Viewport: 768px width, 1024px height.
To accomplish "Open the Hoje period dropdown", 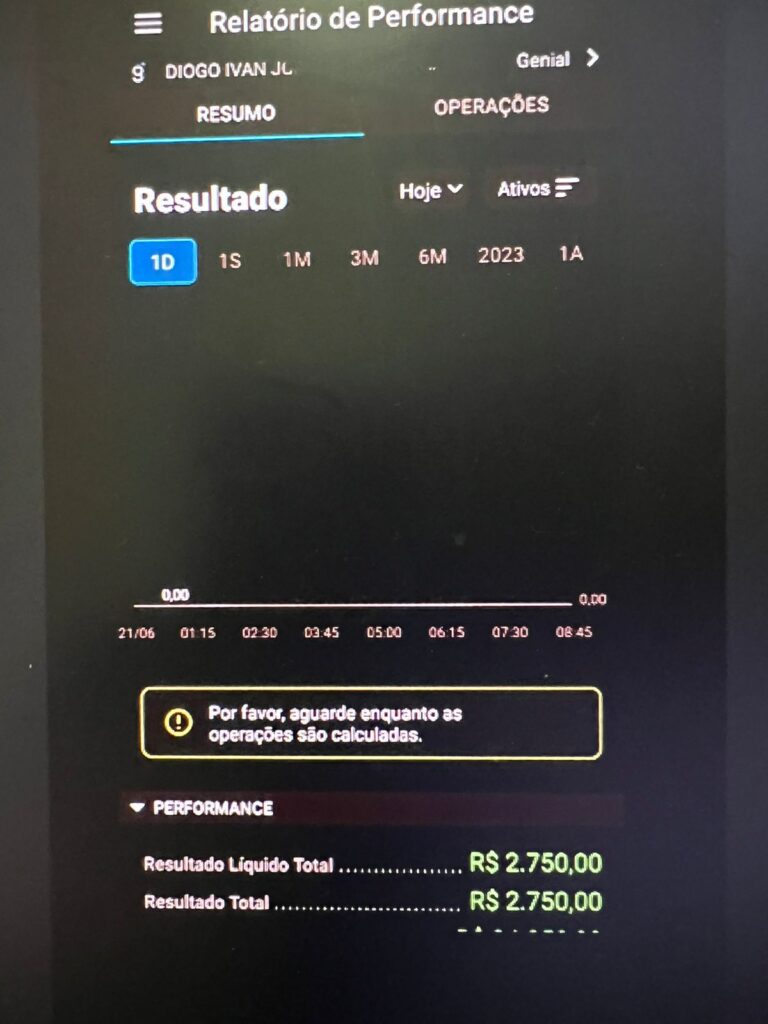I will [431, 190].
